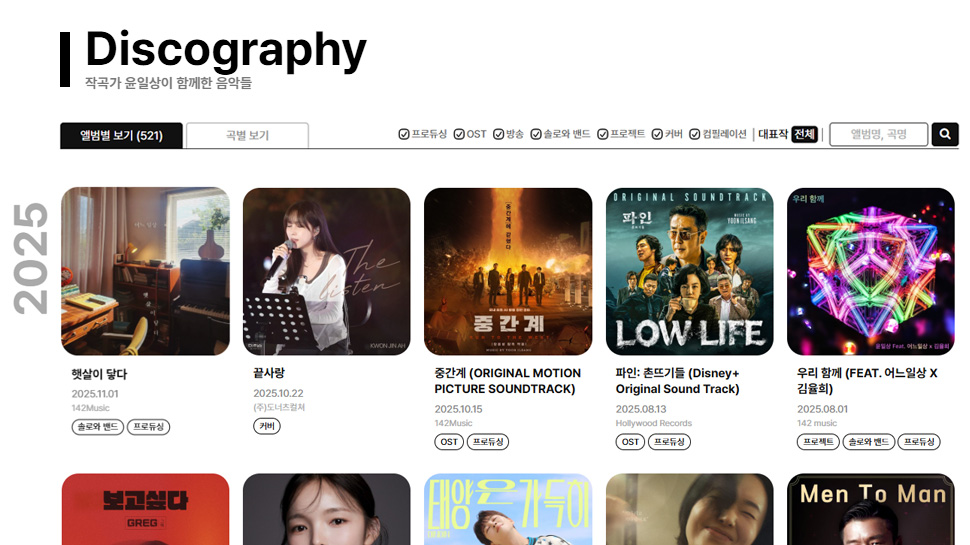Select the 전체 filter button
Screen dimensions: 970x545
click(805, 134)
